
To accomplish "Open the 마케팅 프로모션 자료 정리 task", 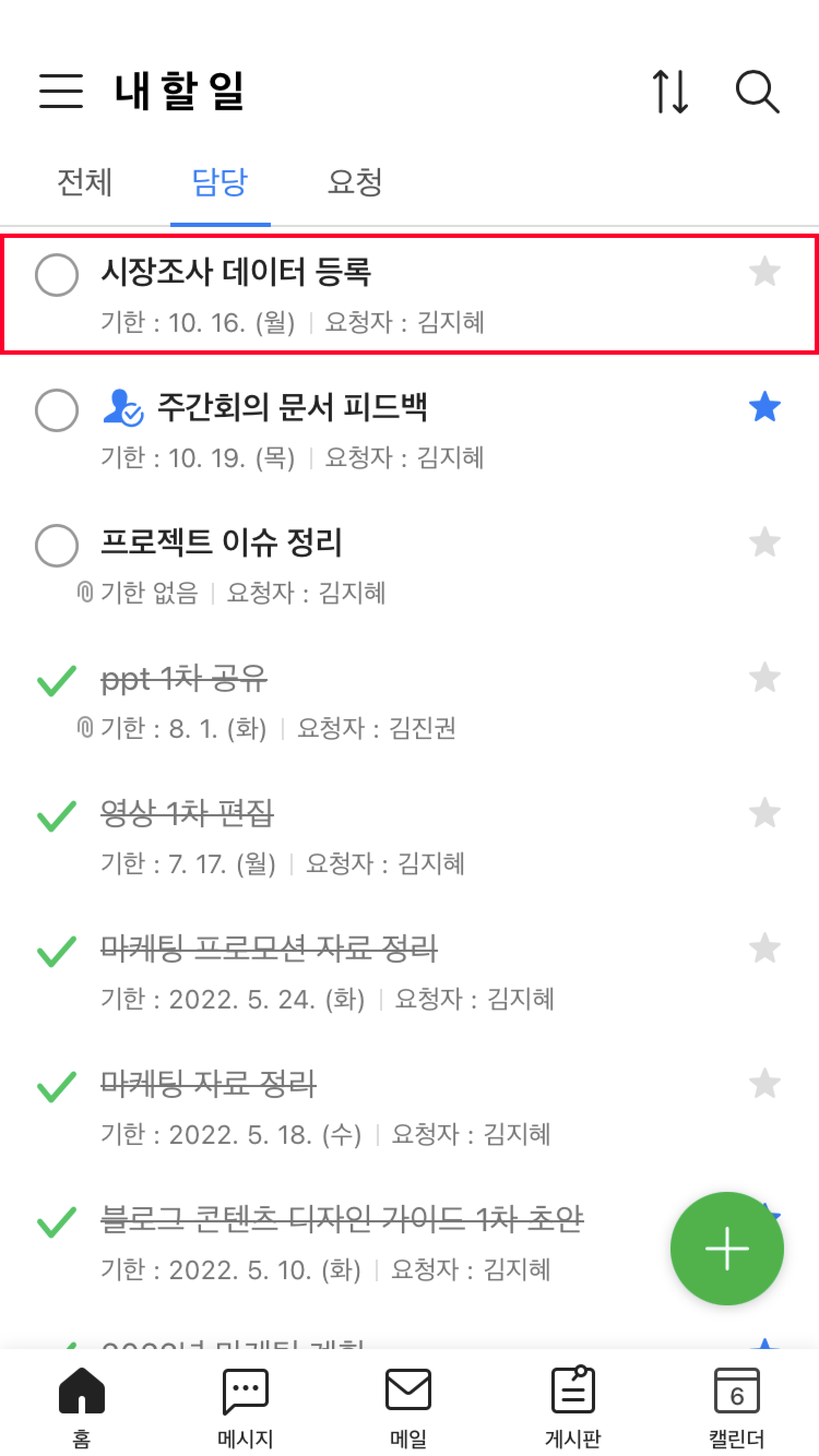I will (x=269, y=949).
